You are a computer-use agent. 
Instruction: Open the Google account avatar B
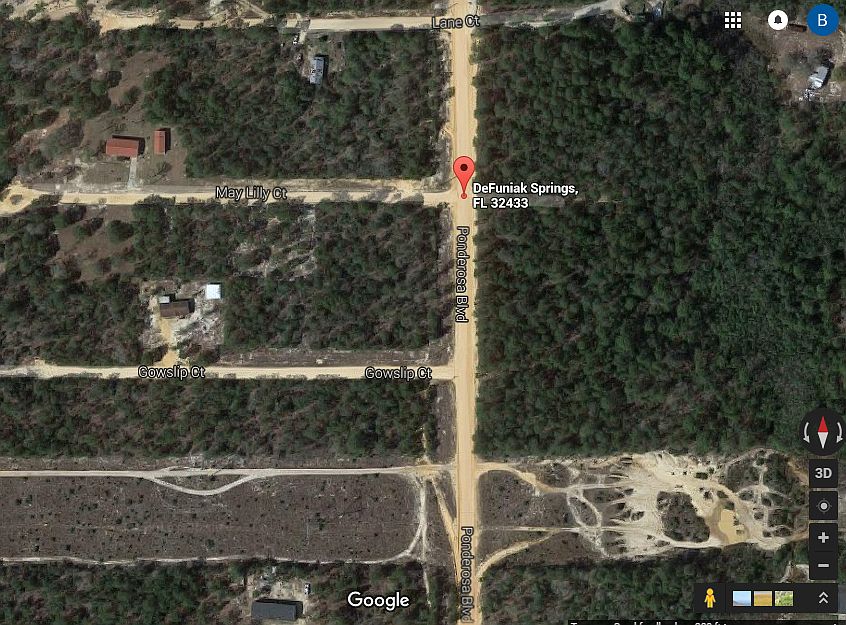pos(822,20)
